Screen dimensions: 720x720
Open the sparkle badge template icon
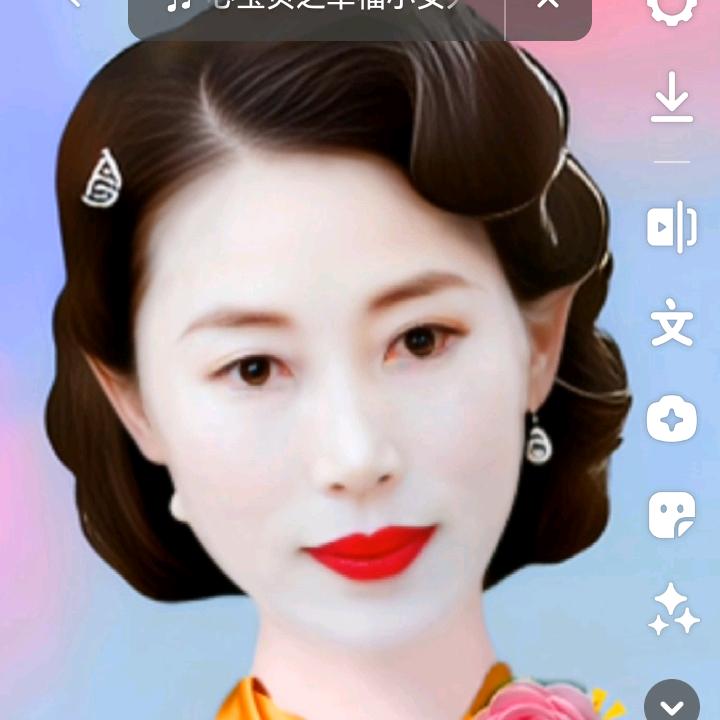click(x=672, y=420)
